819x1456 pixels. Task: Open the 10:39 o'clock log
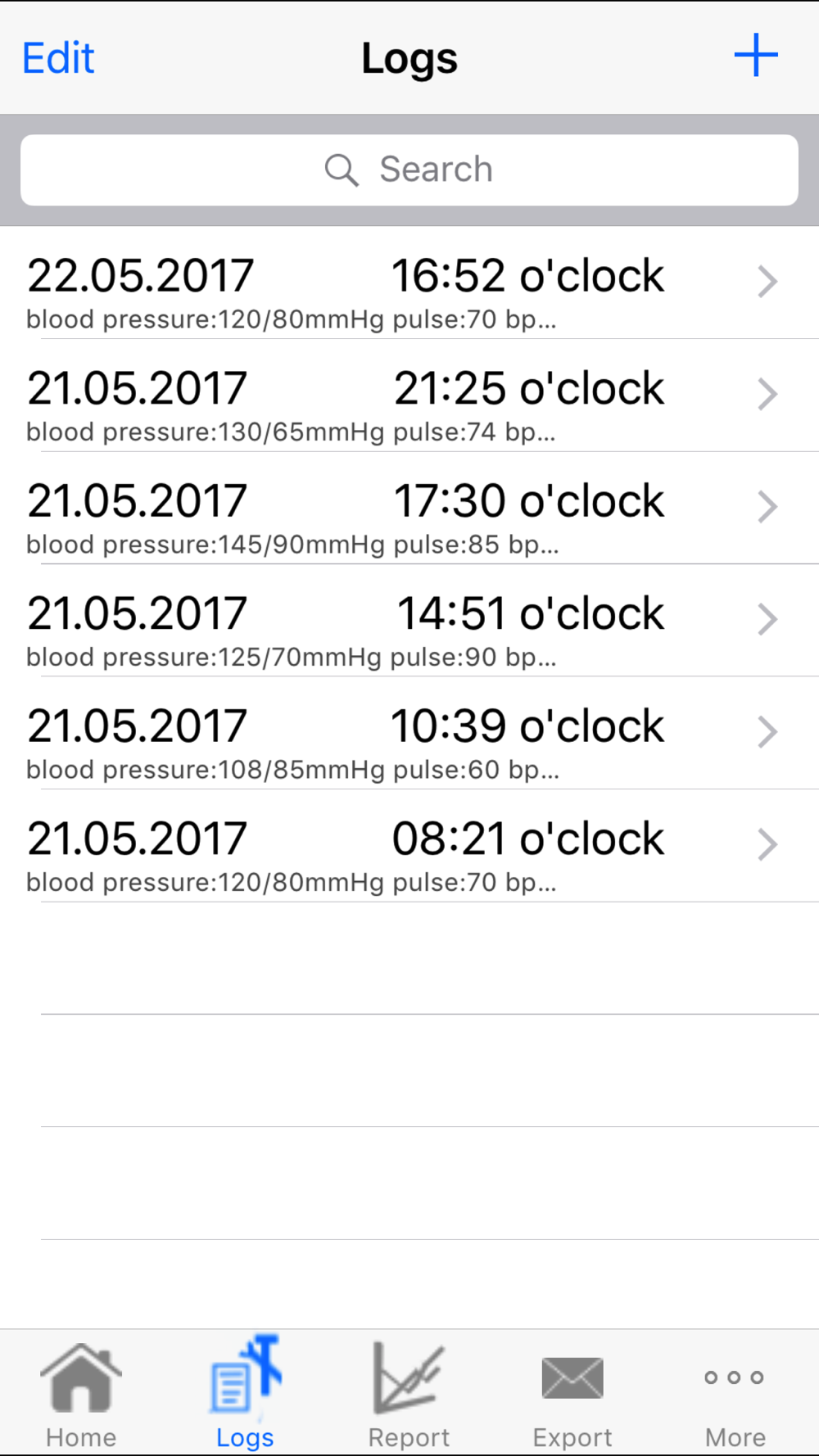409,733
